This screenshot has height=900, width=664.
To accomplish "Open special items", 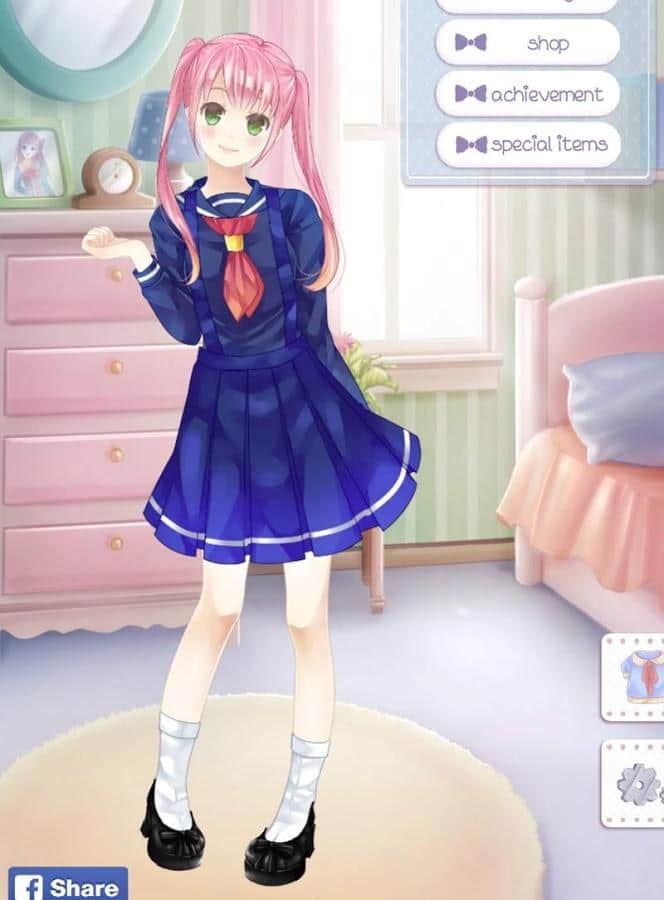I will tap(527, 144).
